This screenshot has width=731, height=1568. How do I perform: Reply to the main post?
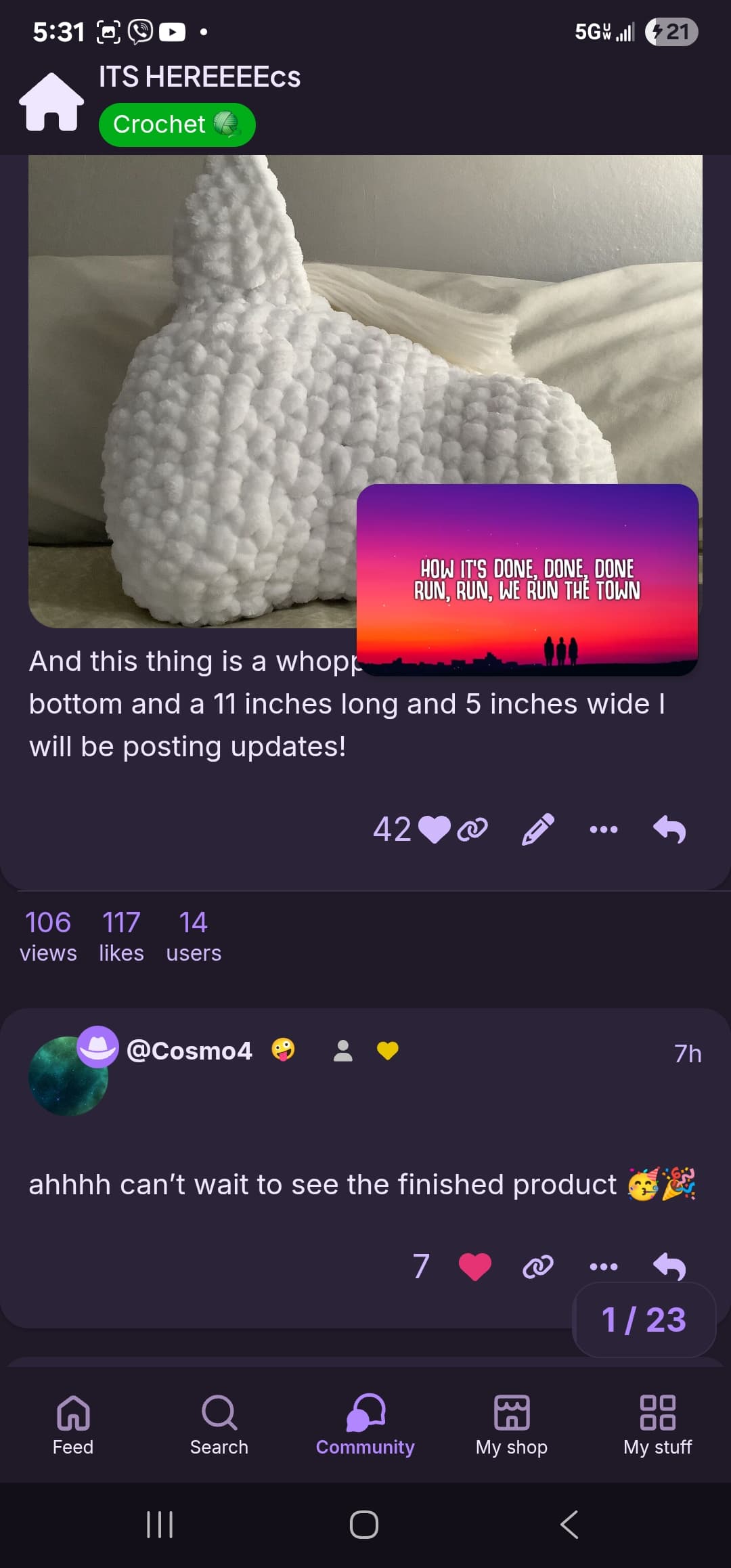pos(669,829)
